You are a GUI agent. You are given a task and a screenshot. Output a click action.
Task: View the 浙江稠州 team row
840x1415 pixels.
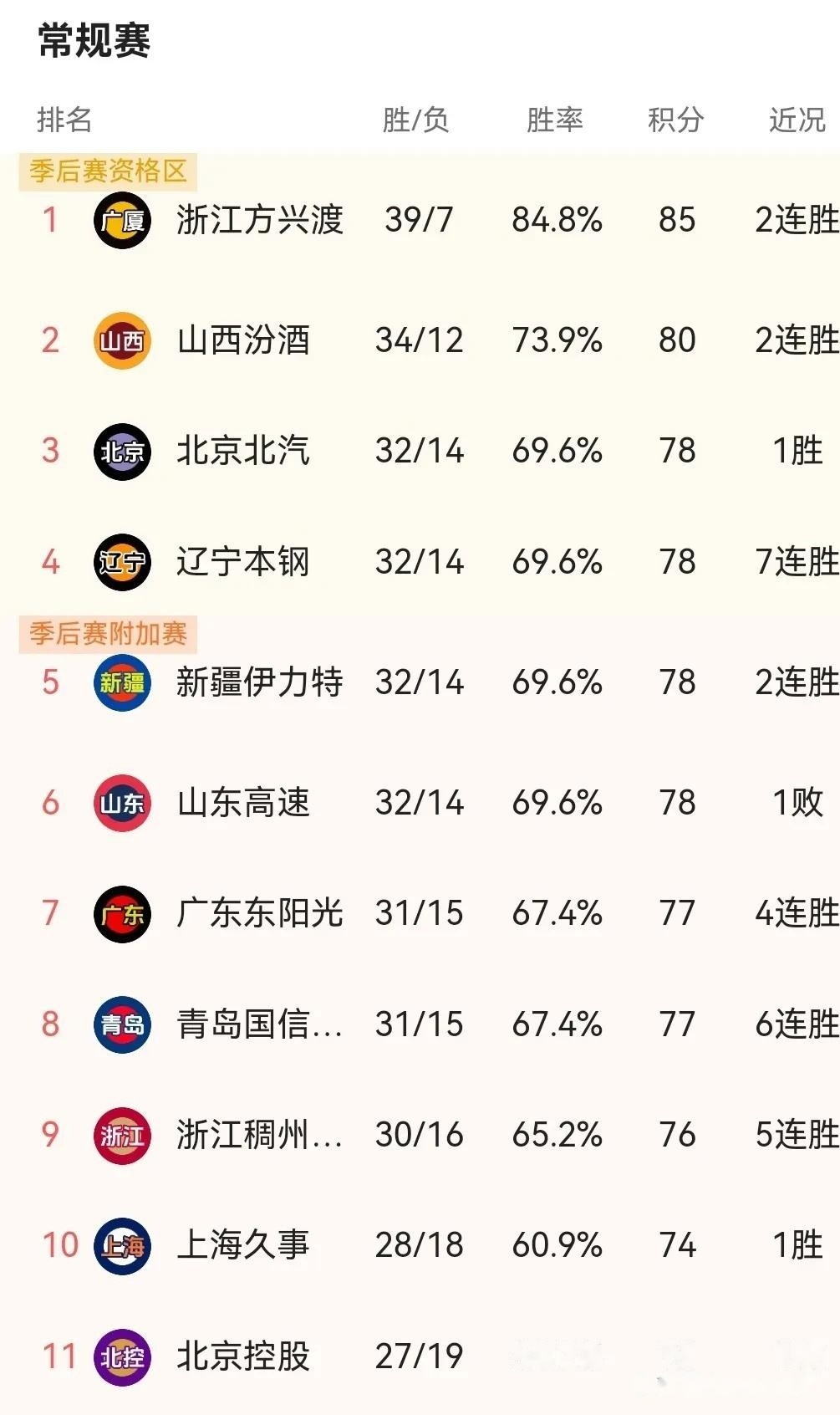(259, 1135)
